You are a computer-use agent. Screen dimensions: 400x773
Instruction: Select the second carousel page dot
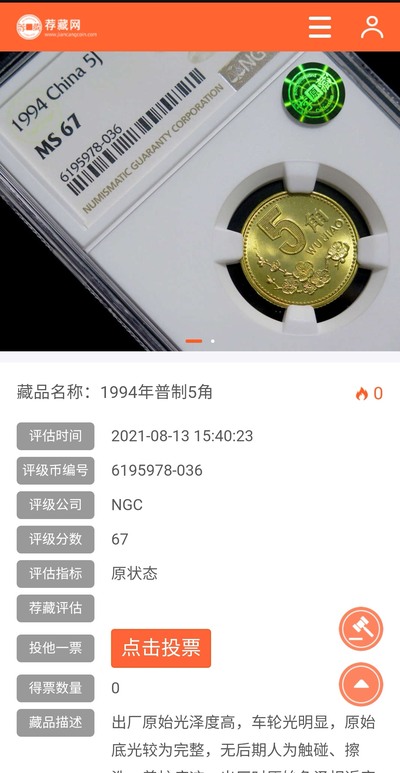pyautogui.click(x=213, y=341)
